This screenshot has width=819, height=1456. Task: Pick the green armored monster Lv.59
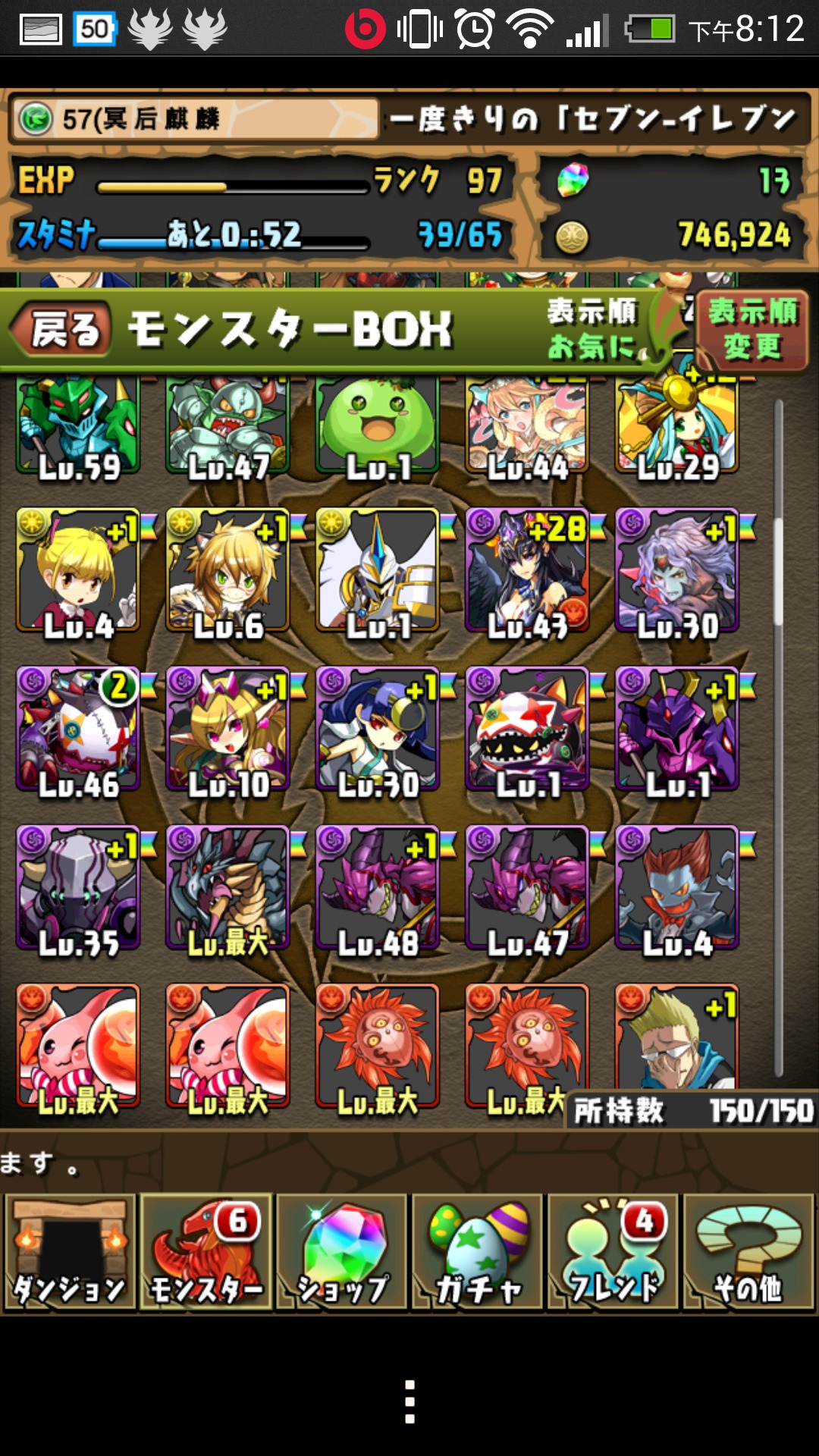coord(78,425)
